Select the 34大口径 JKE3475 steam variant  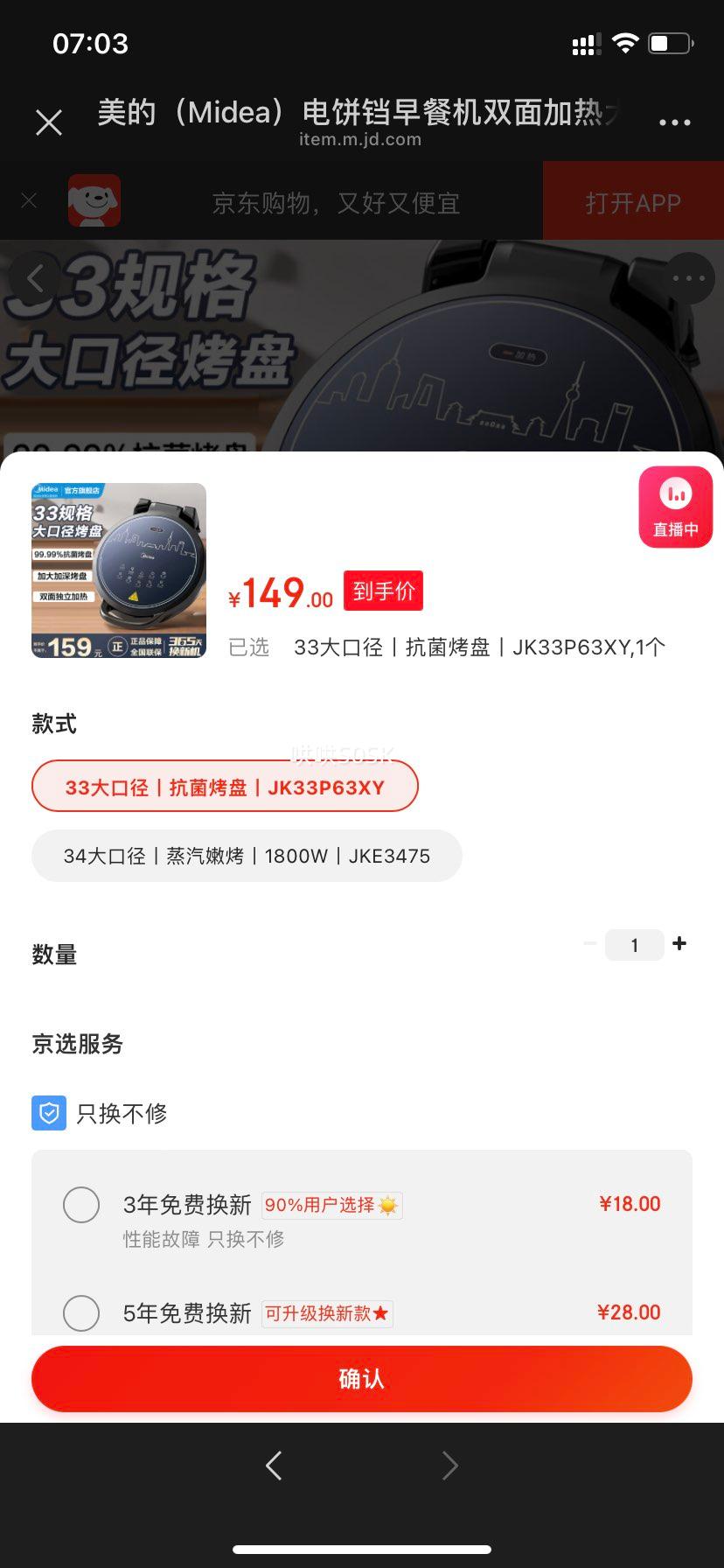tap(247, 856)
